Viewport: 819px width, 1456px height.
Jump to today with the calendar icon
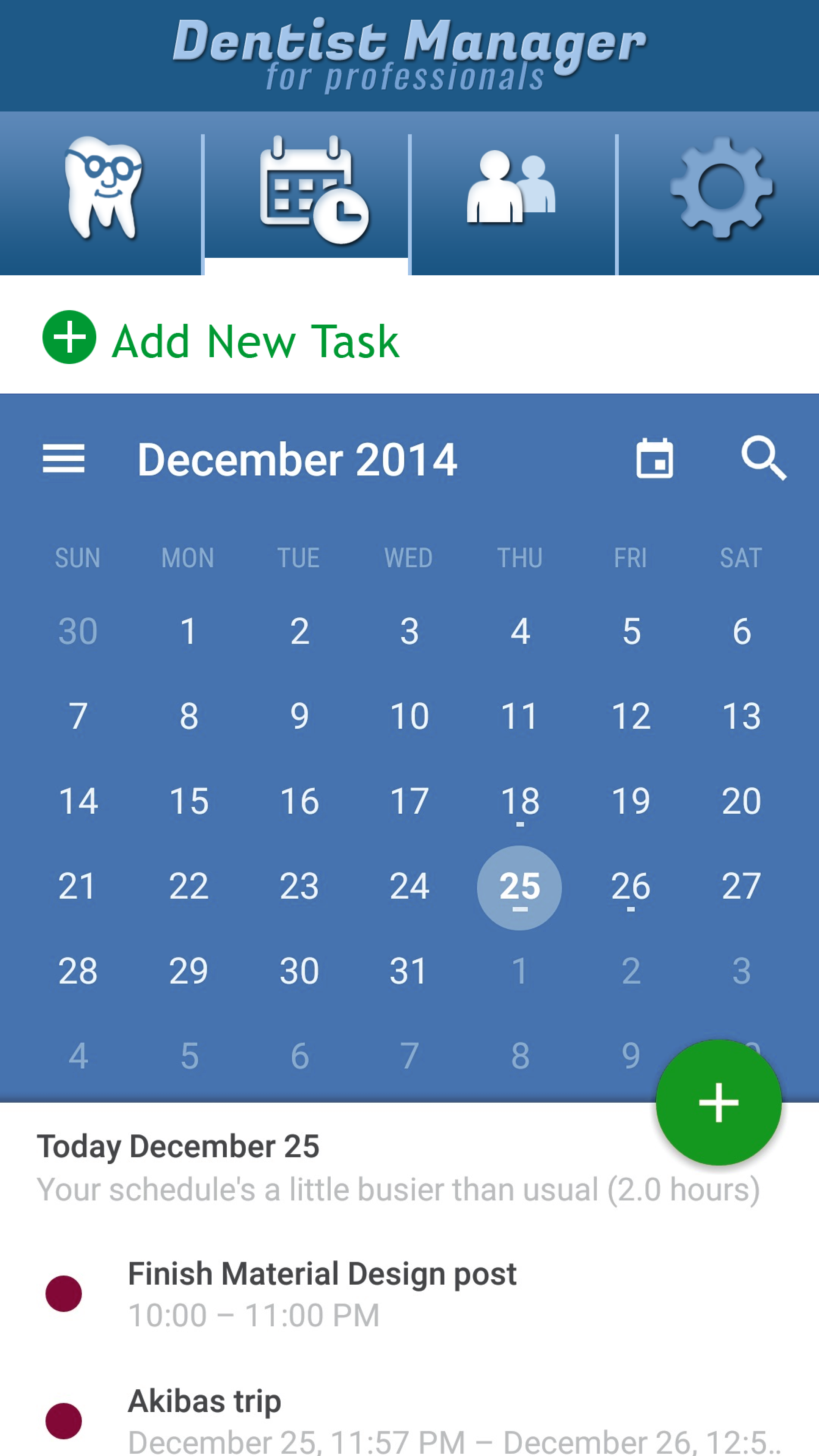pyautogui.click(x=654, y=458)
